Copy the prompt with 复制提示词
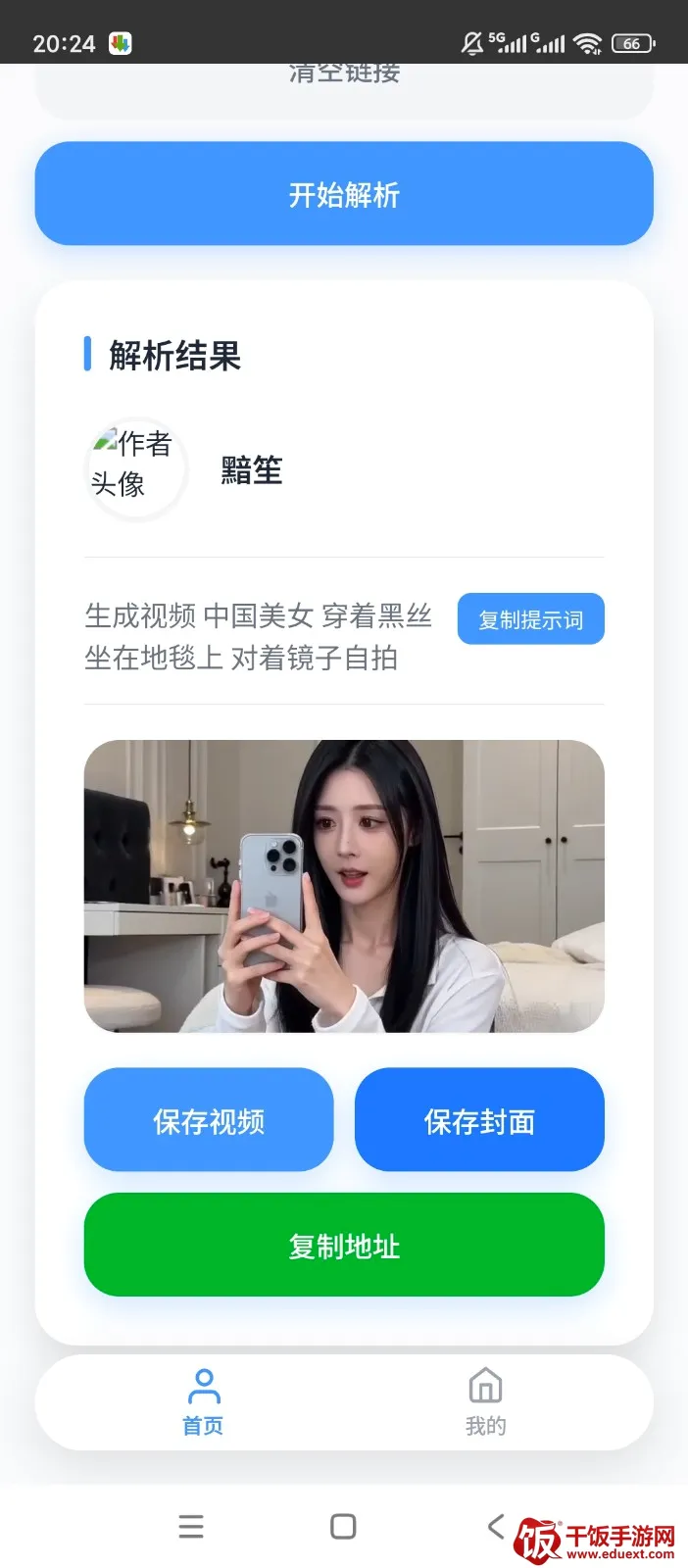 [x=530, y=619]
